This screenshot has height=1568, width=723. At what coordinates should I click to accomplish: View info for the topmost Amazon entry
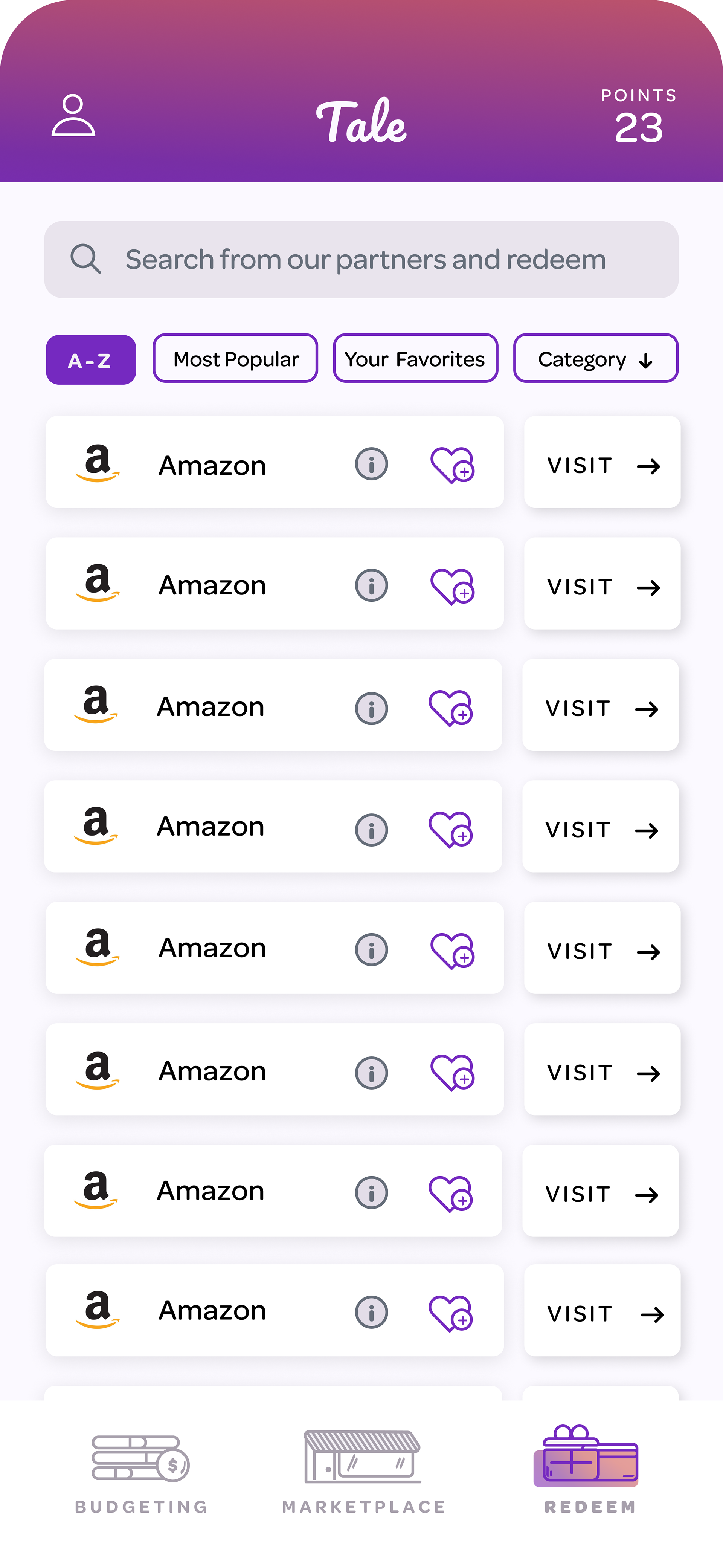pos(371,464)
